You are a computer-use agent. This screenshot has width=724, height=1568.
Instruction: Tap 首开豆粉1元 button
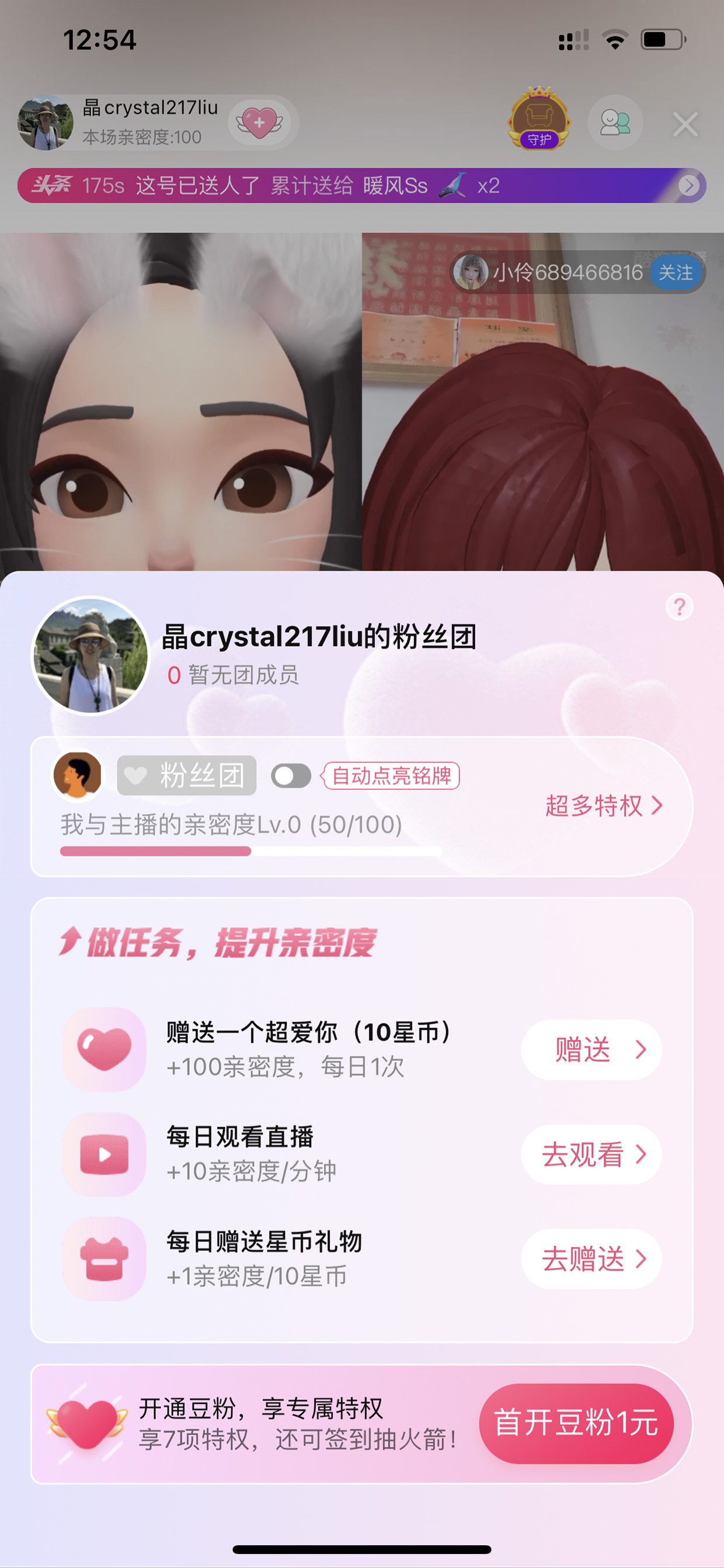576,1423
